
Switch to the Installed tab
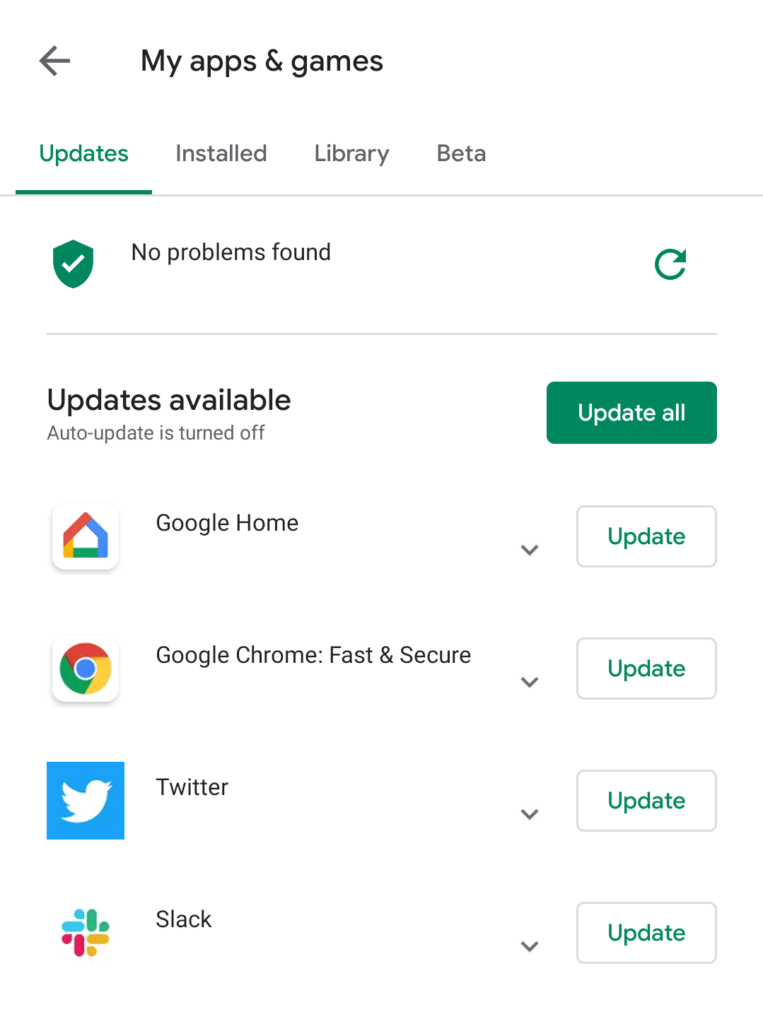[x=221, y=154]
